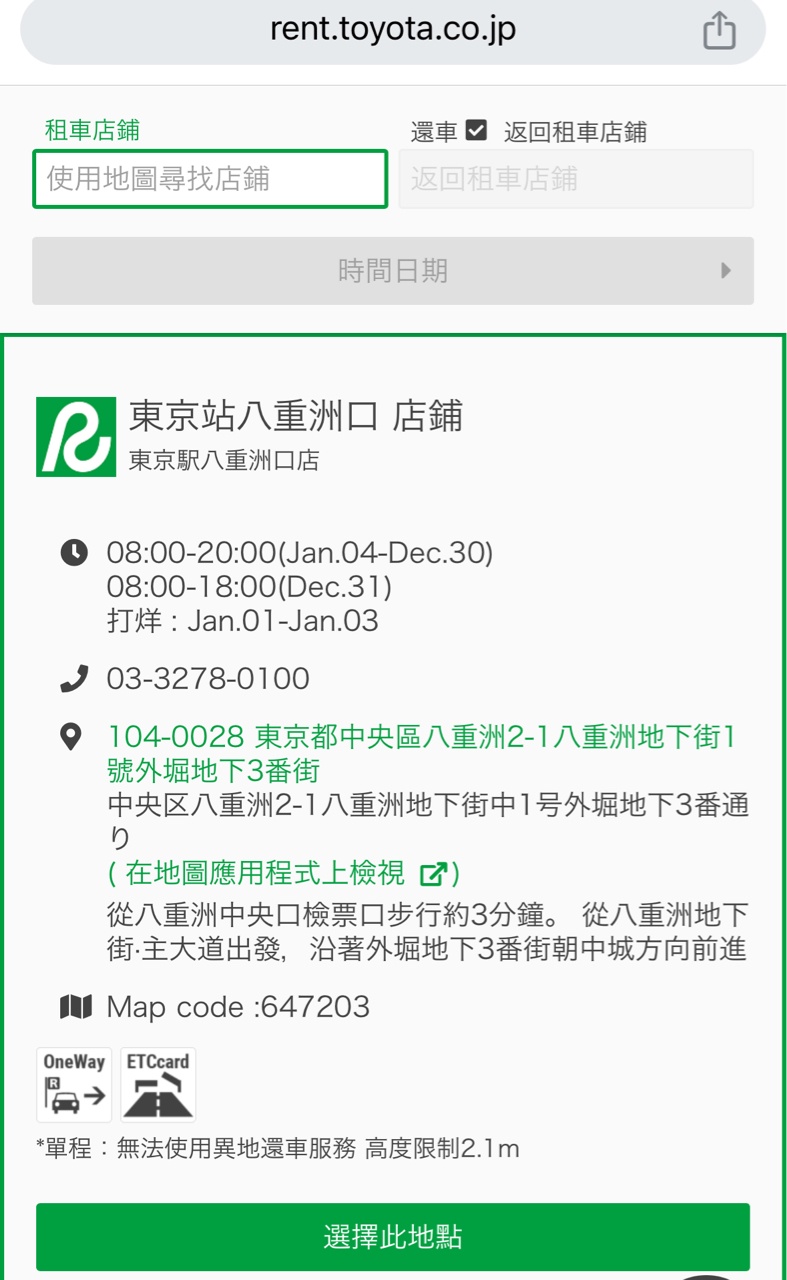Screen dimensions: 787x1280
Task: Tap the rent.toyota.co.jp address bar
Action: 392,29
